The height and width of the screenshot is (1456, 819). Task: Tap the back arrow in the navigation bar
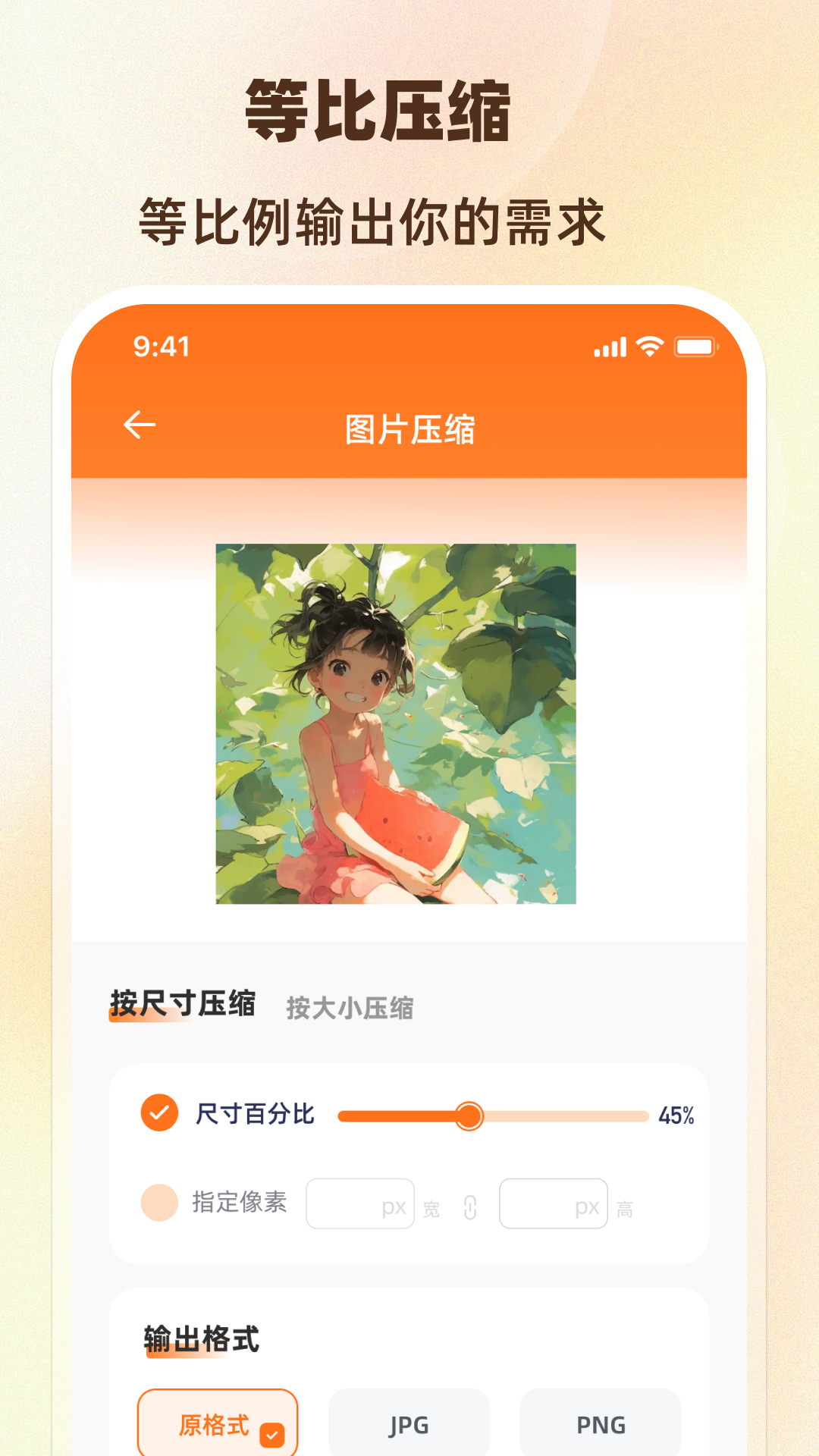140,424
